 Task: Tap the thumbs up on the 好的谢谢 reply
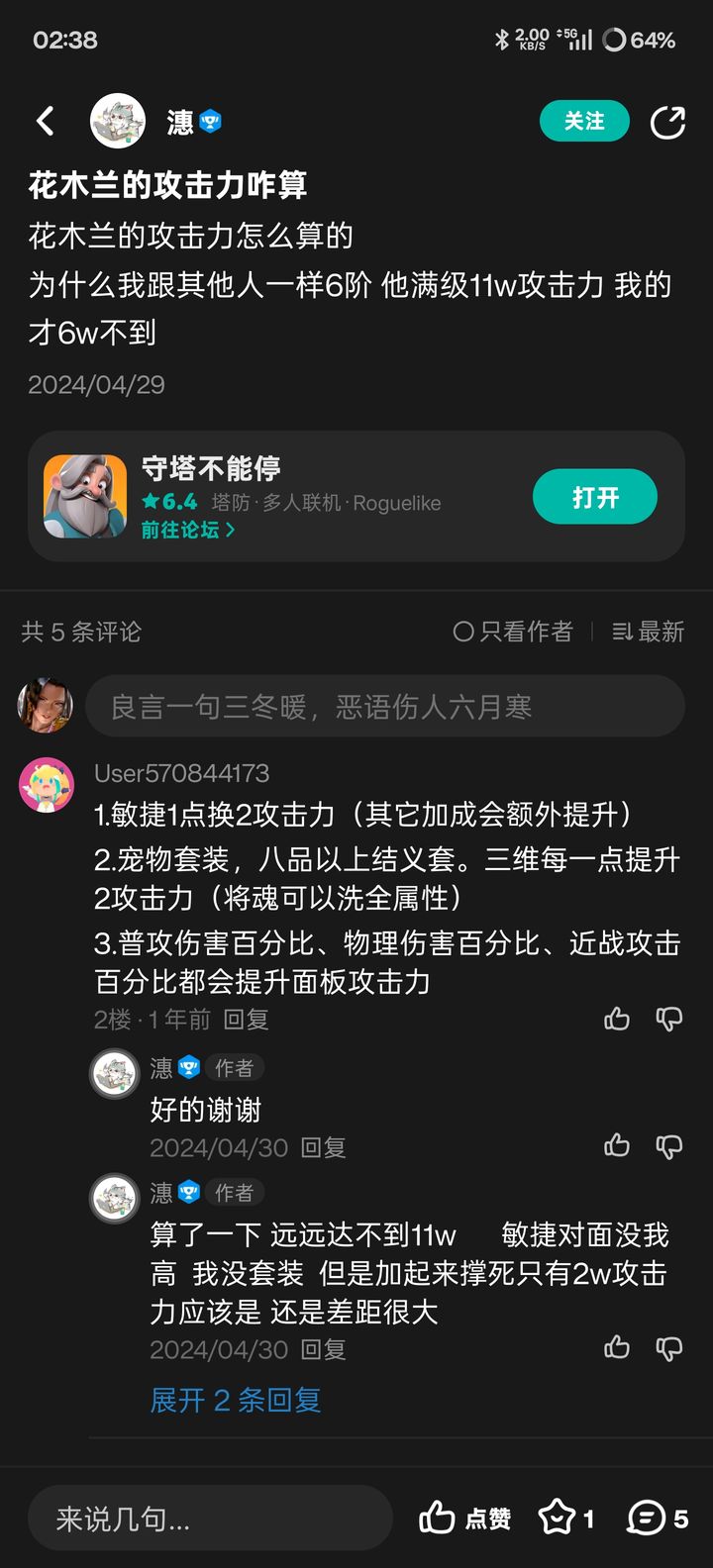pos(616,1145)
